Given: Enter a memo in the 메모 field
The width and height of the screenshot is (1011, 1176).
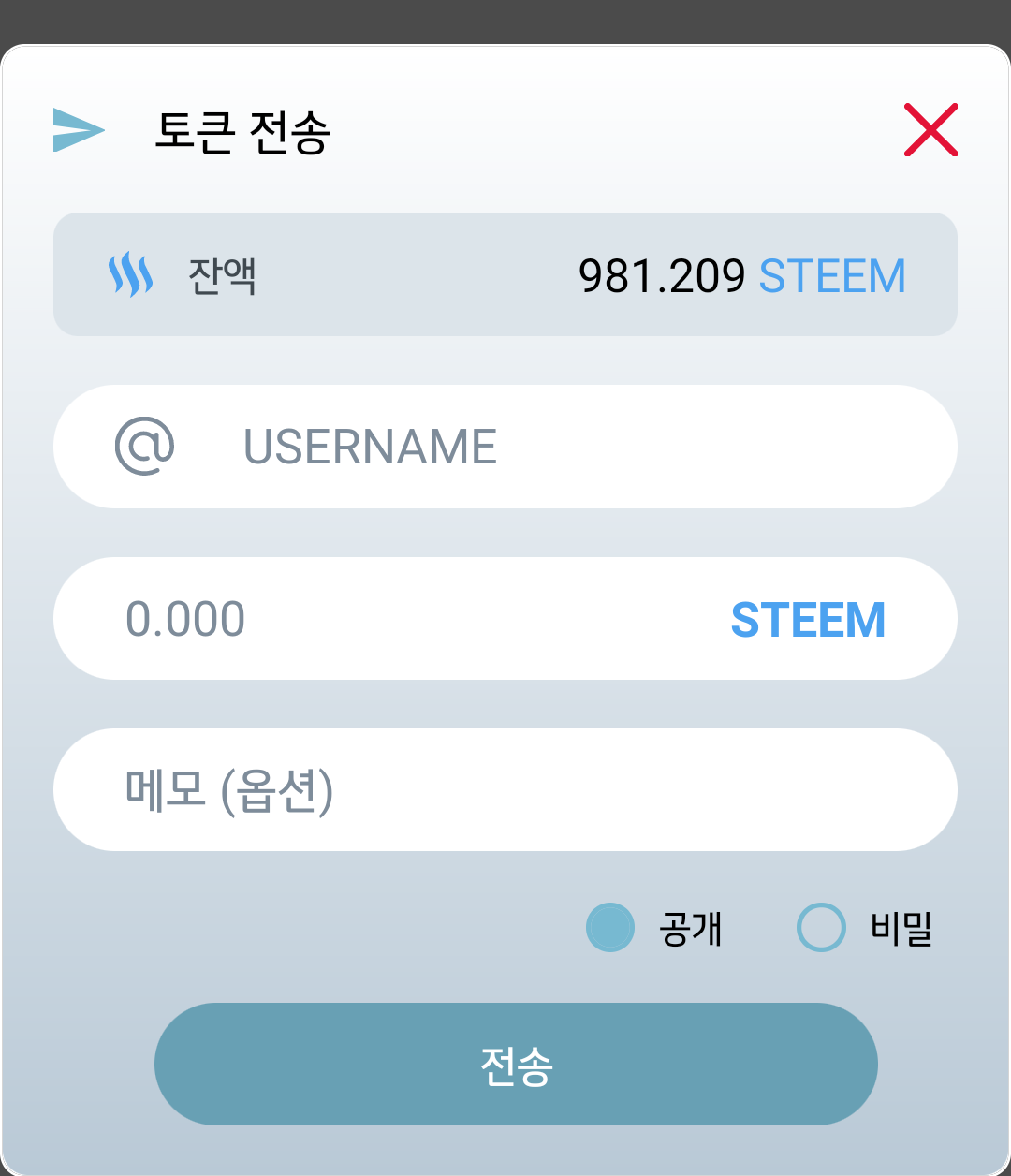Looking at the screenshot, I should point(505,790).
